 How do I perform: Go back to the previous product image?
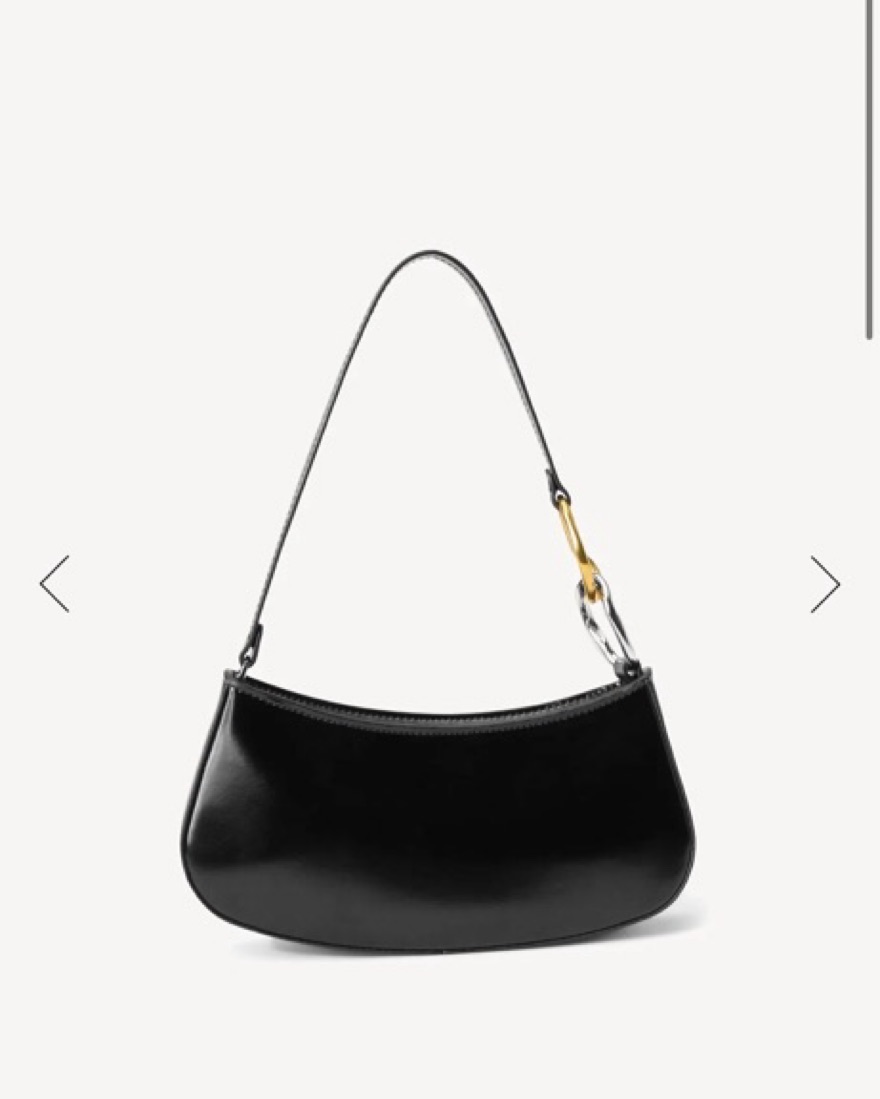[54, 584]
